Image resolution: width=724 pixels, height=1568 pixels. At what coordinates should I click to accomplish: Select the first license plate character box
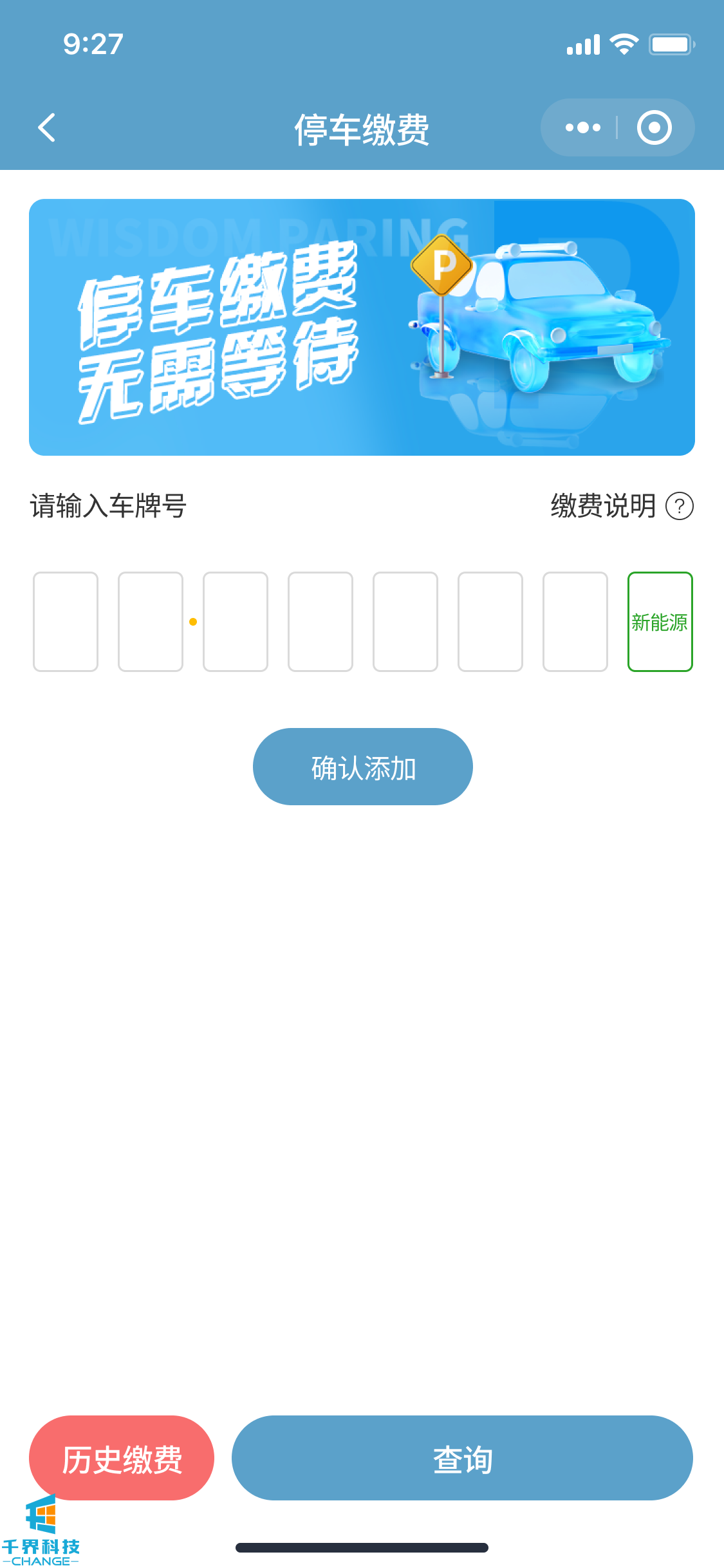[x=66, y=621]
